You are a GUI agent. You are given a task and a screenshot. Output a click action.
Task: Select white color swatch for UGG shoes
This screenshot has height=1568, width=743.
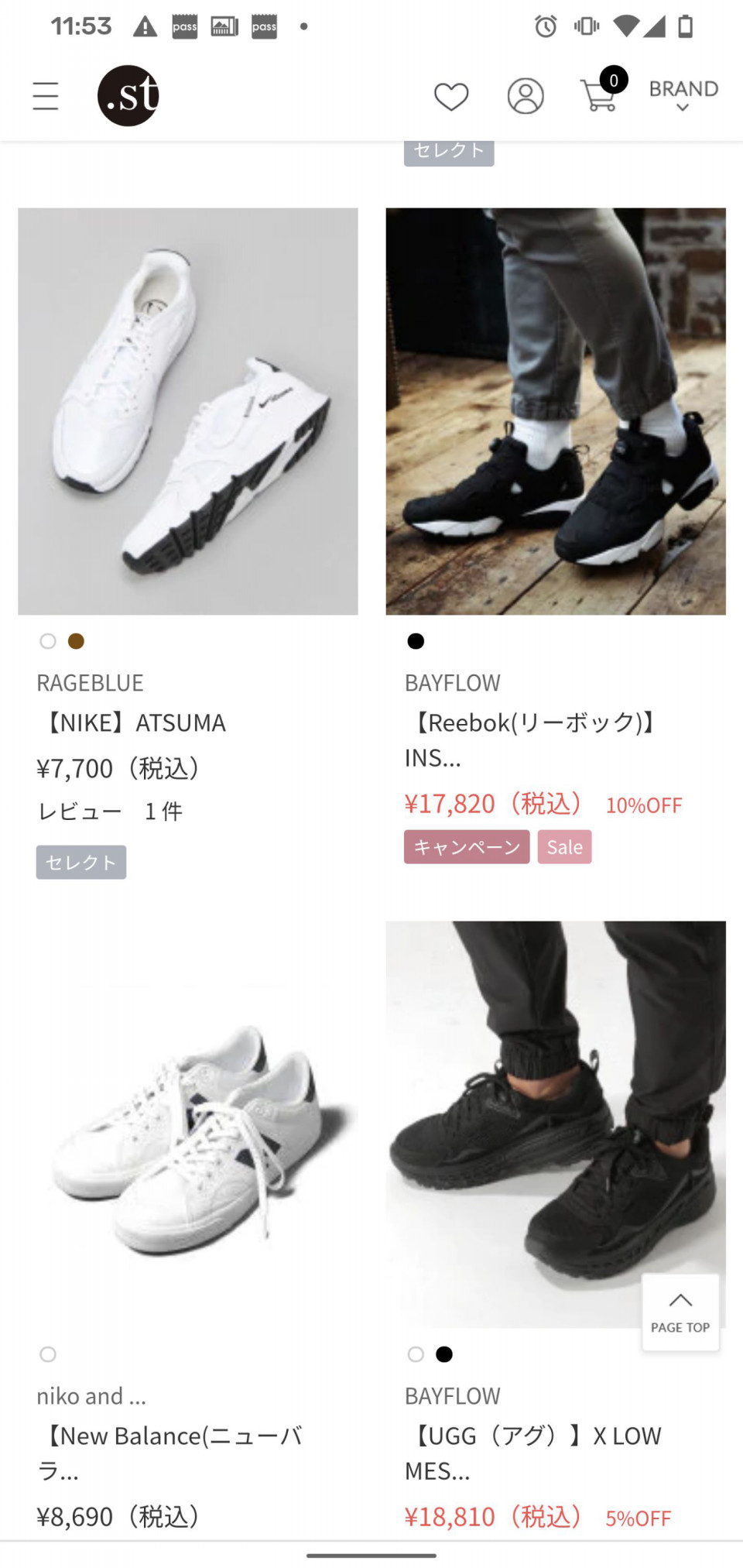[416, 1354]
